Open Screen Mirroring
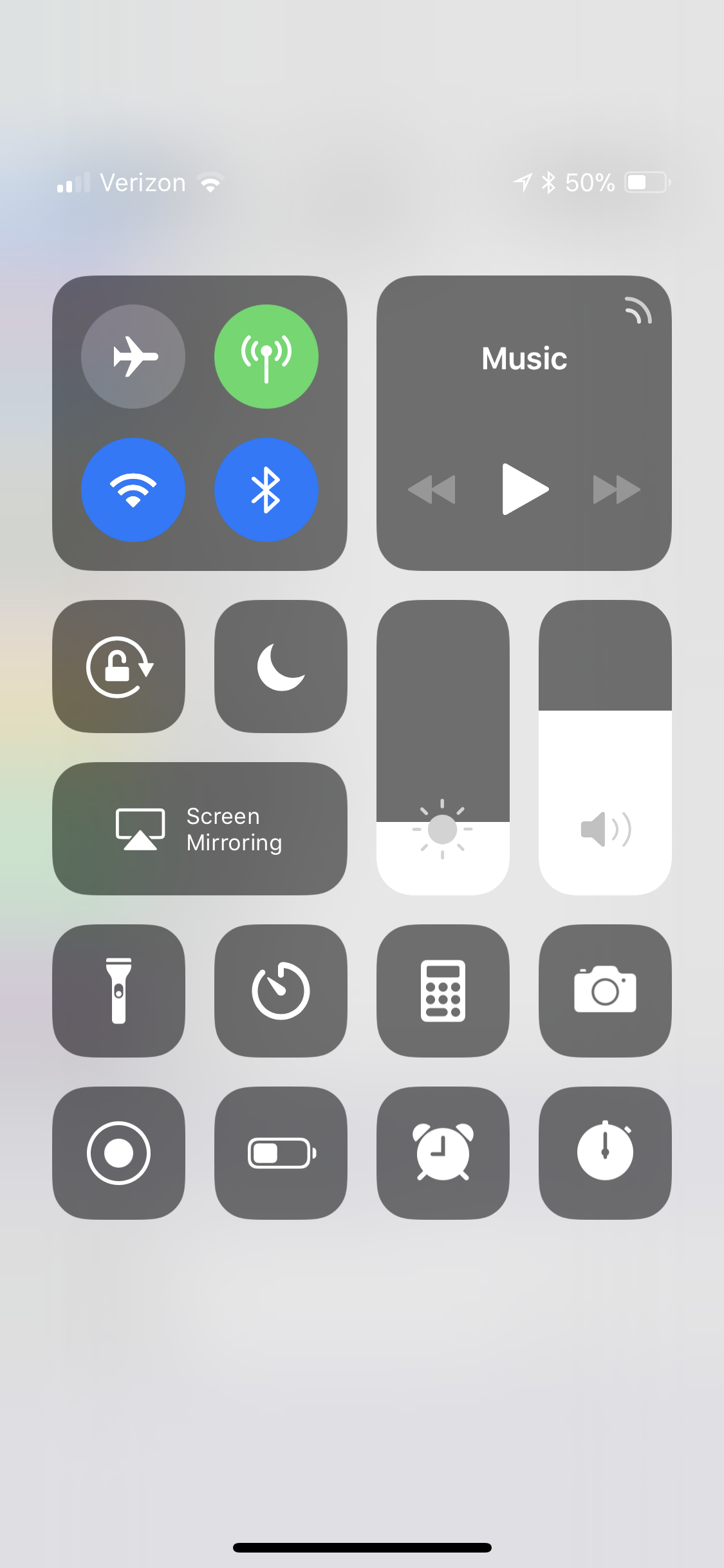 pos(200,828)
